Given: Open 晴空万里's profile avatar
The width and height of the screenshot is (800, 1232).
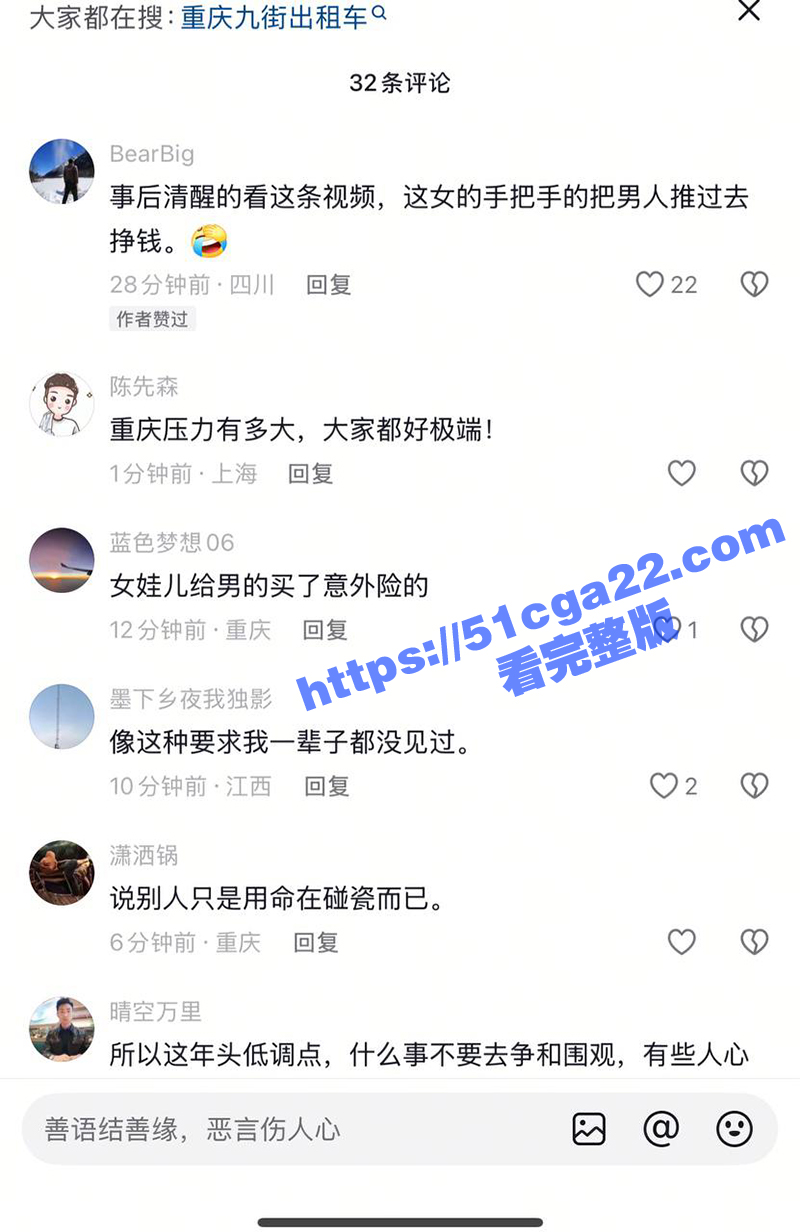Looking at the screenshot, I should click(62, 1028).
